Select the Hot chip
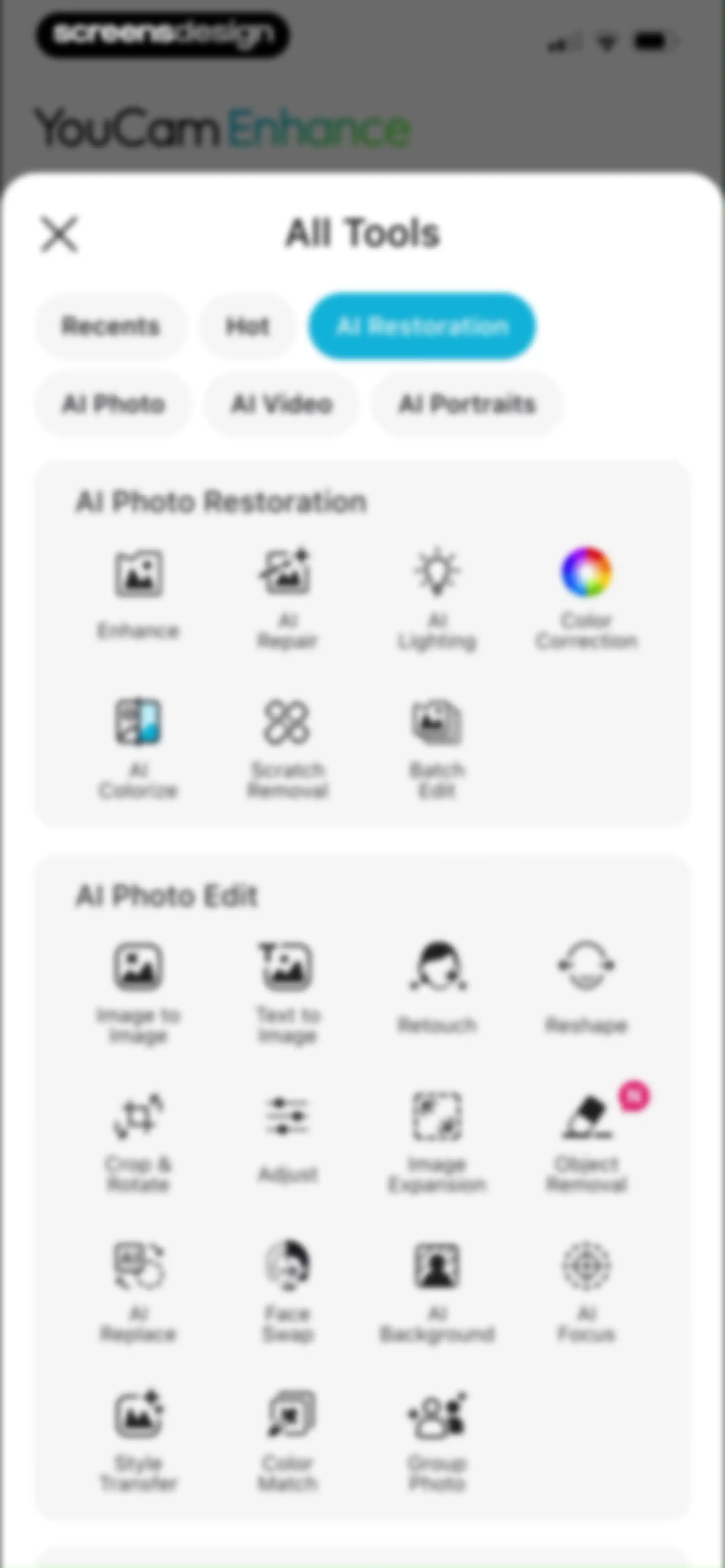The height and width of the screenshot is (1568, 725). click(247, 326)
